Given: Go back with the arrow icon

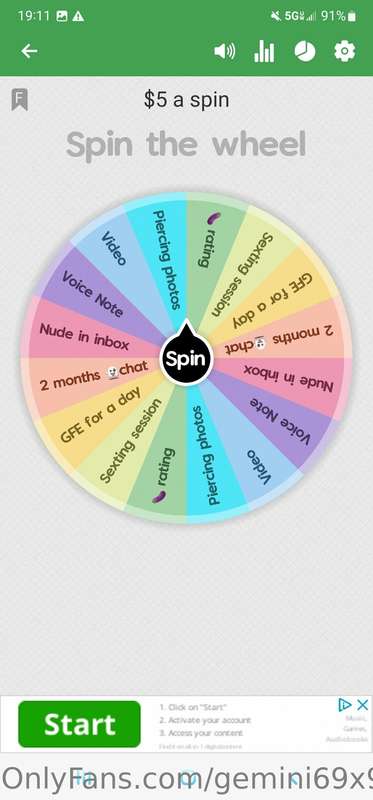Looking at the screenshot, I should tap(29, 51).
